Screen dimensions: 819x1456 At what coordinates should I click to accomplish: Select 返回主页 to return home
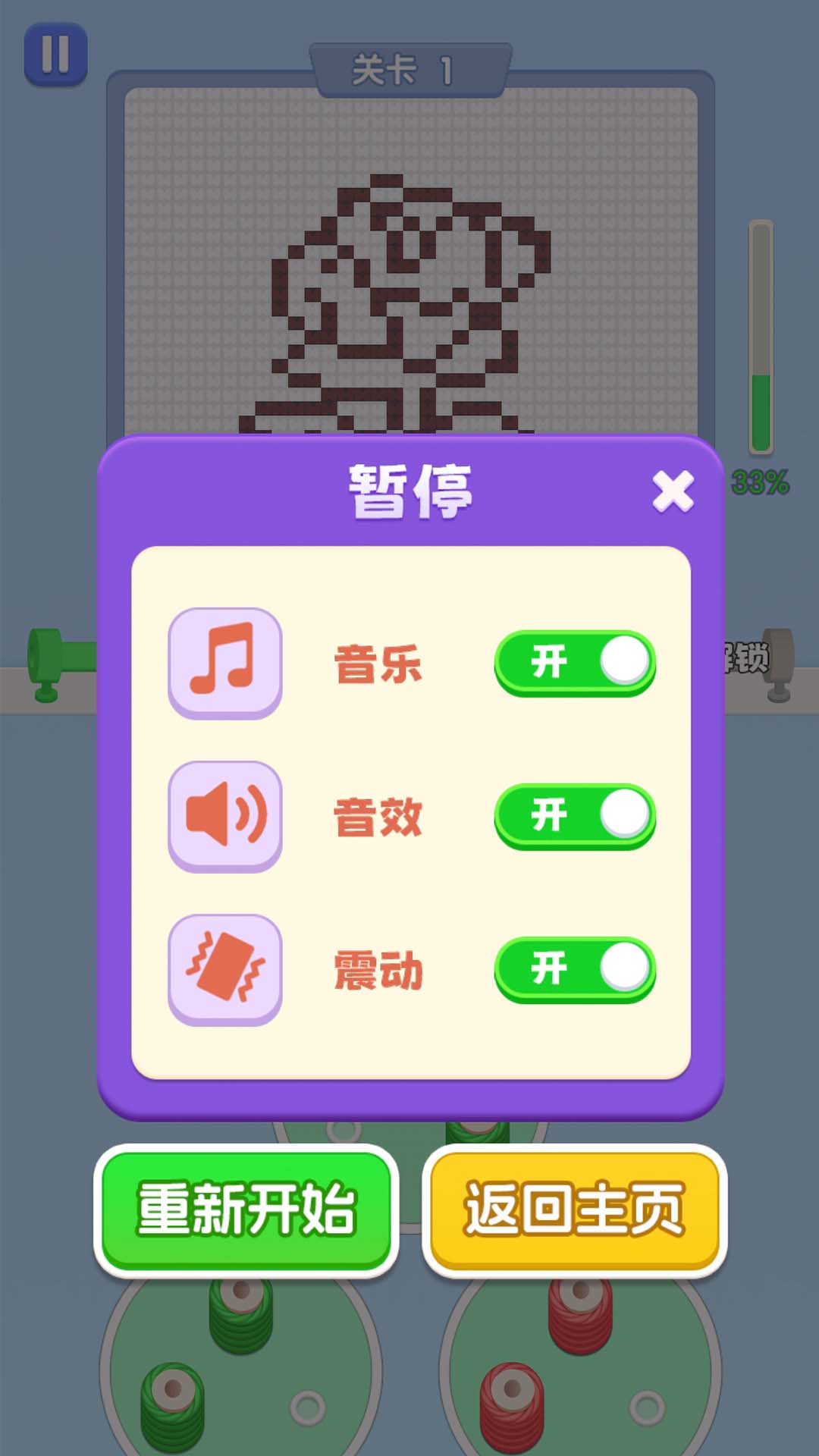(574, 1210)
